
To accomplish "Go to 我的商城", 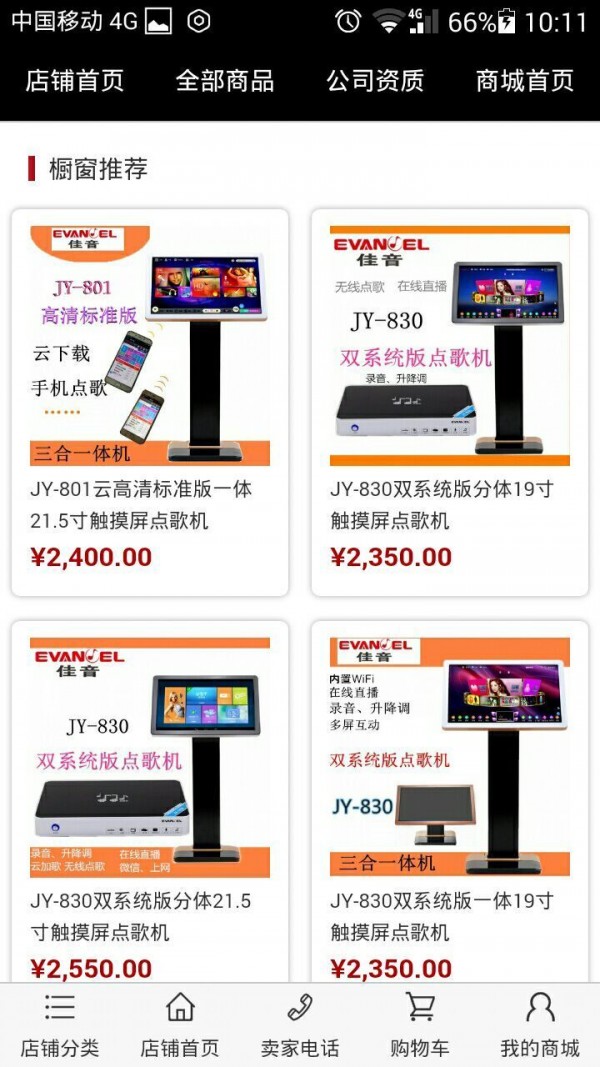I will [540, 1025].
